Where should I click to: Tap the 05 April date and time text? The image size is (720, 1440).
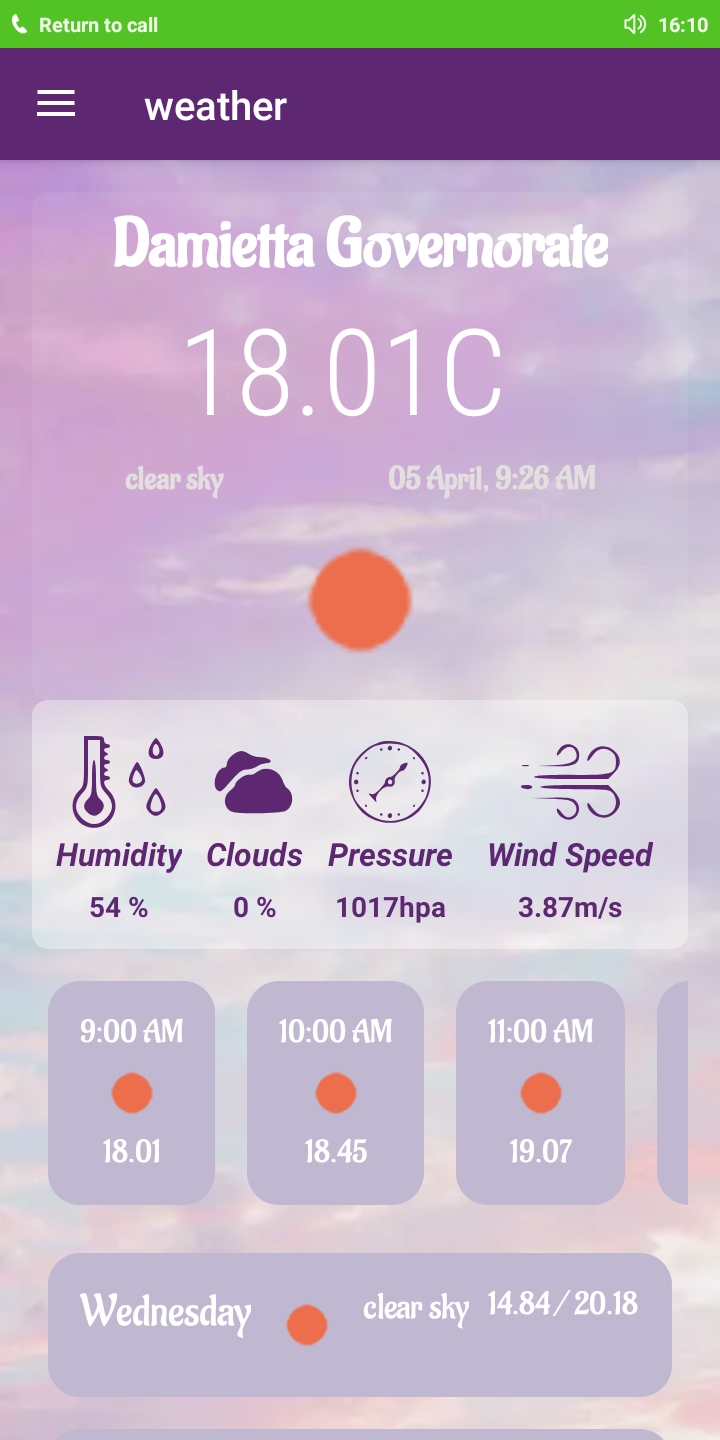tap(492, 479)
